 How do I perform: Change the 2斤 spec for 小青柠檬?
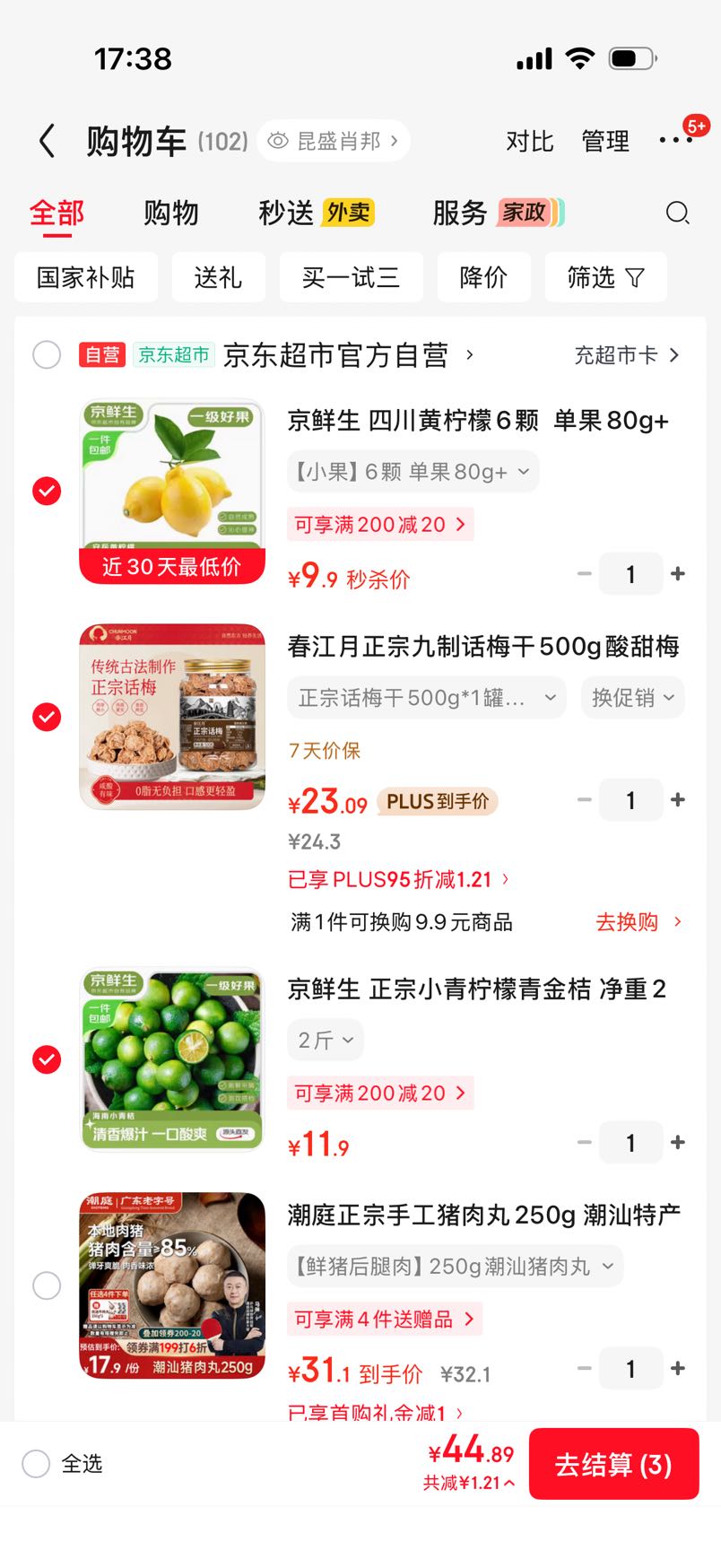click(326, 1040)
